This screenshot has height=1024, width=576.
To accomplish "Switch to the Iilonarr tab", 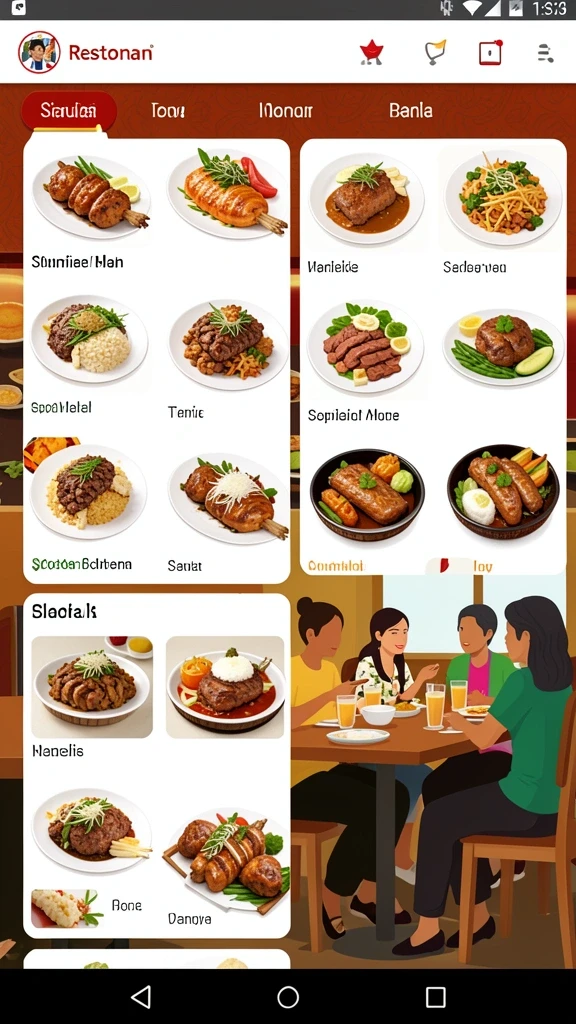I will point(285,110).
